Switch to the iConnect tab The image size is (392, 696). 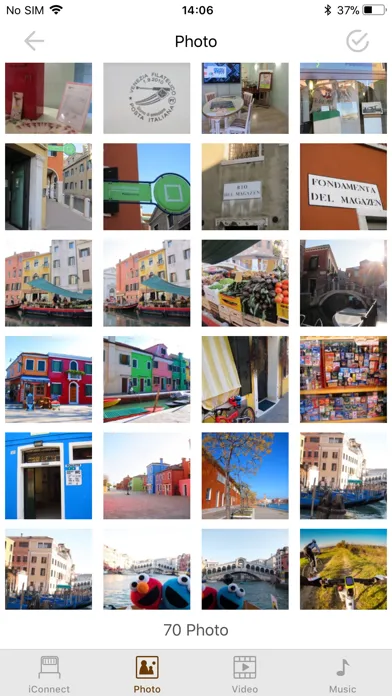[x=49, y=674]
